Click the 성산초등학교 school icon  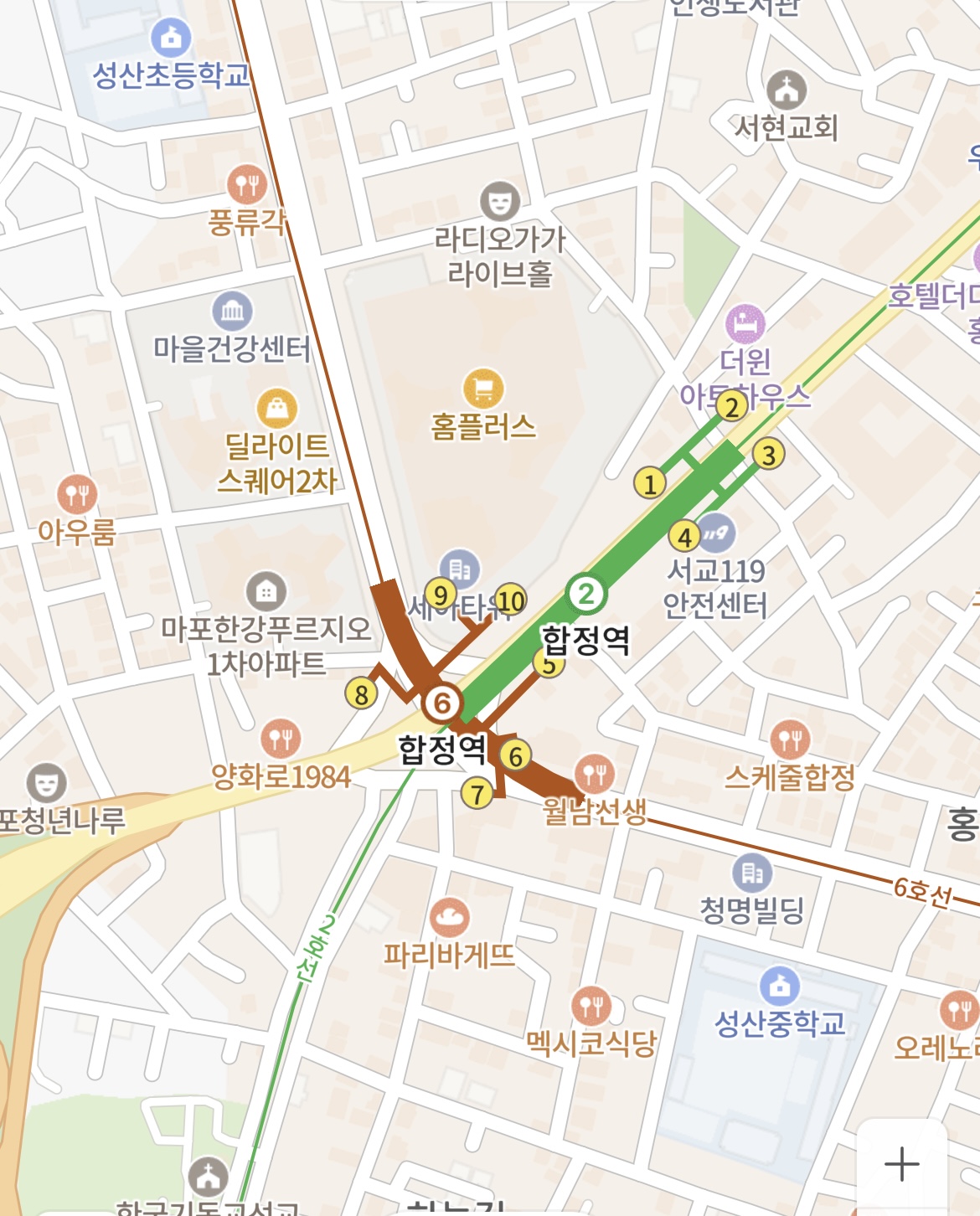coord(170,39)
